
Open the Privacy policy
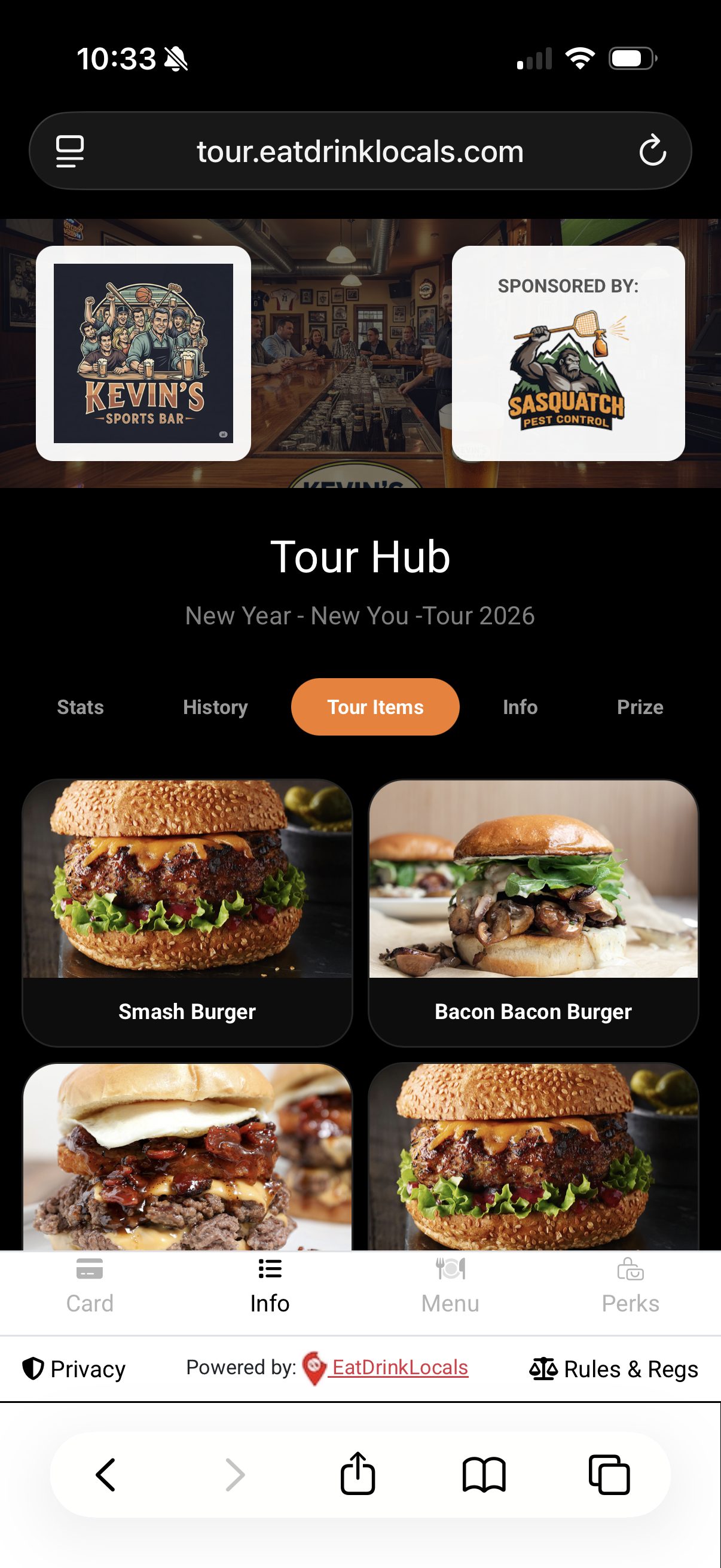click(x=74, y=1369)
